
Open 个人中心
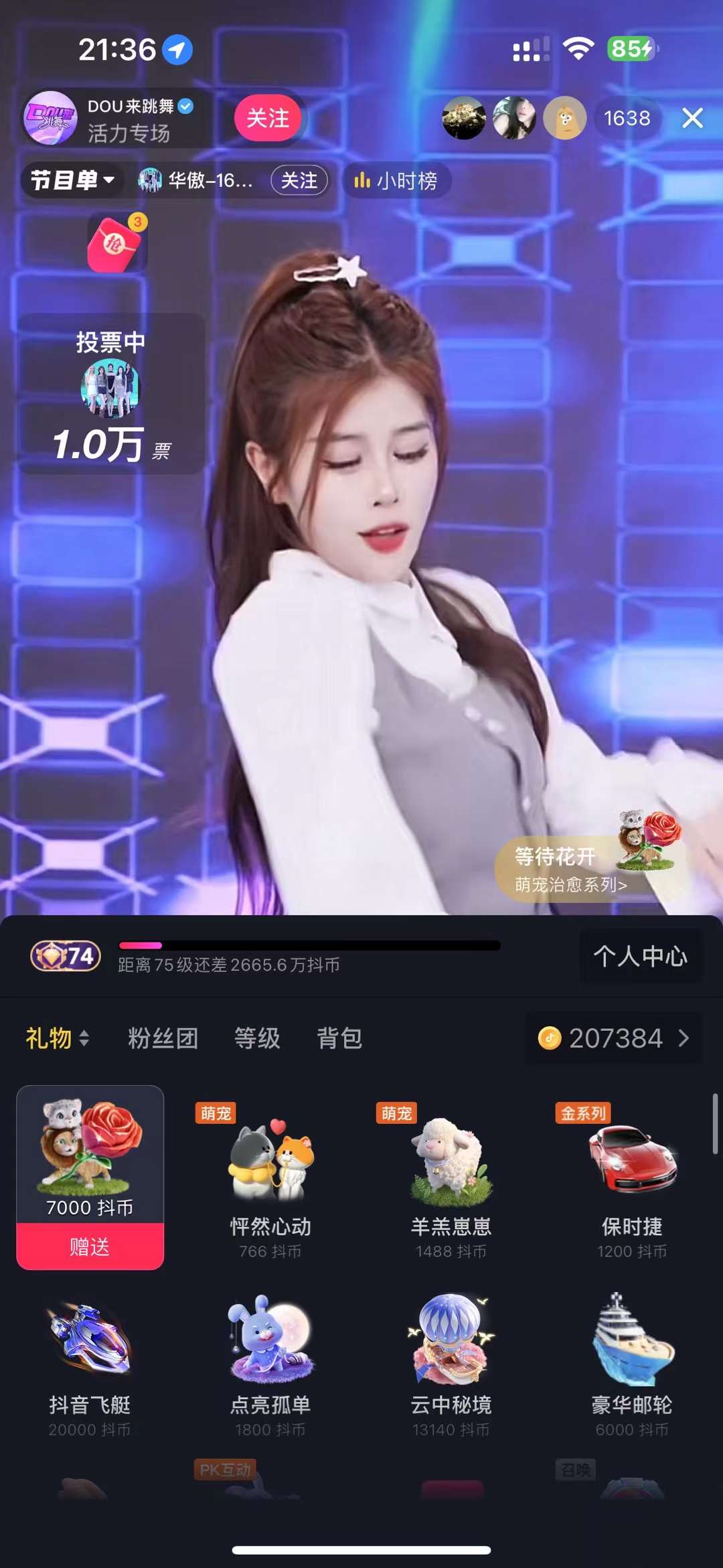coord(640,956)
